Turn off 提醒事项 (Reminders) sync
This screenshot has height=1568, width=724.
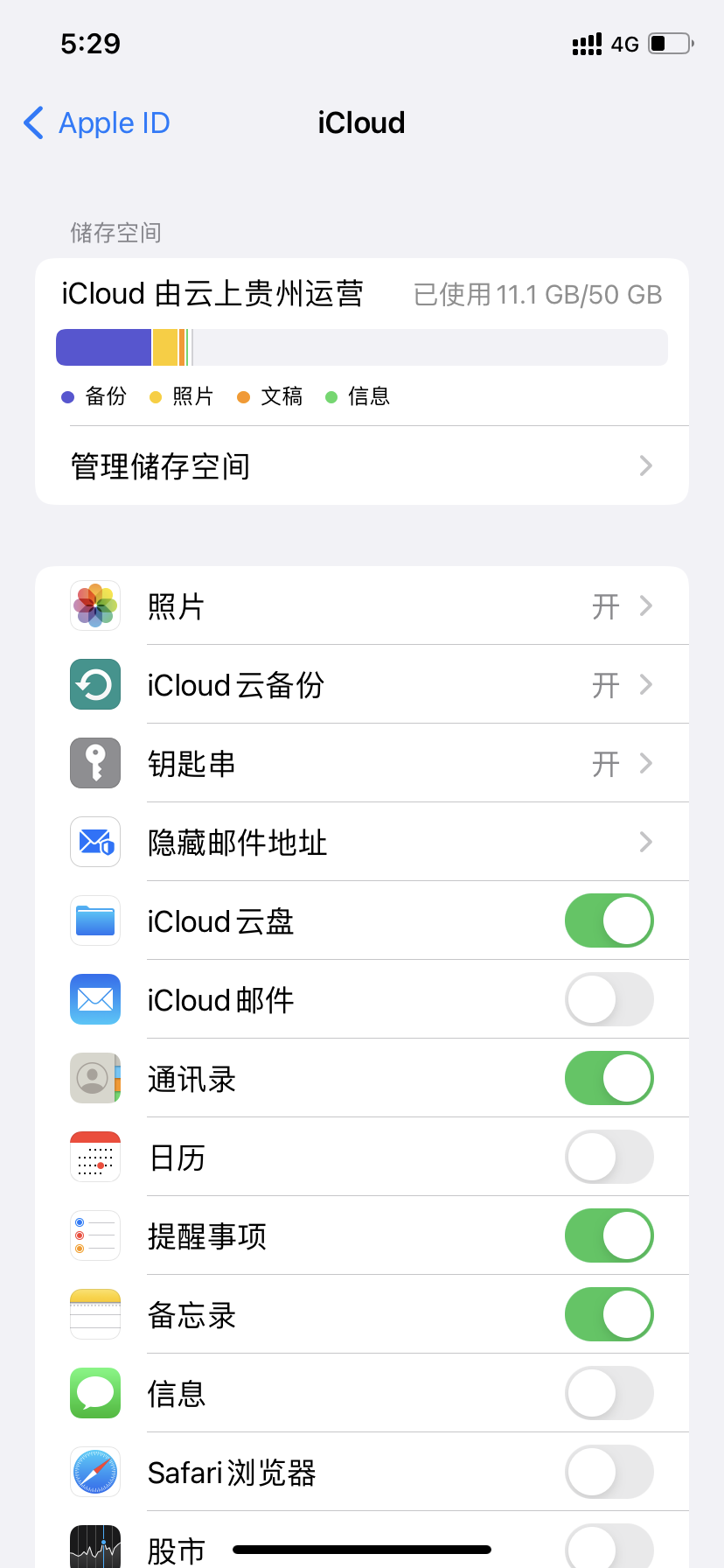coord(609,1235)
